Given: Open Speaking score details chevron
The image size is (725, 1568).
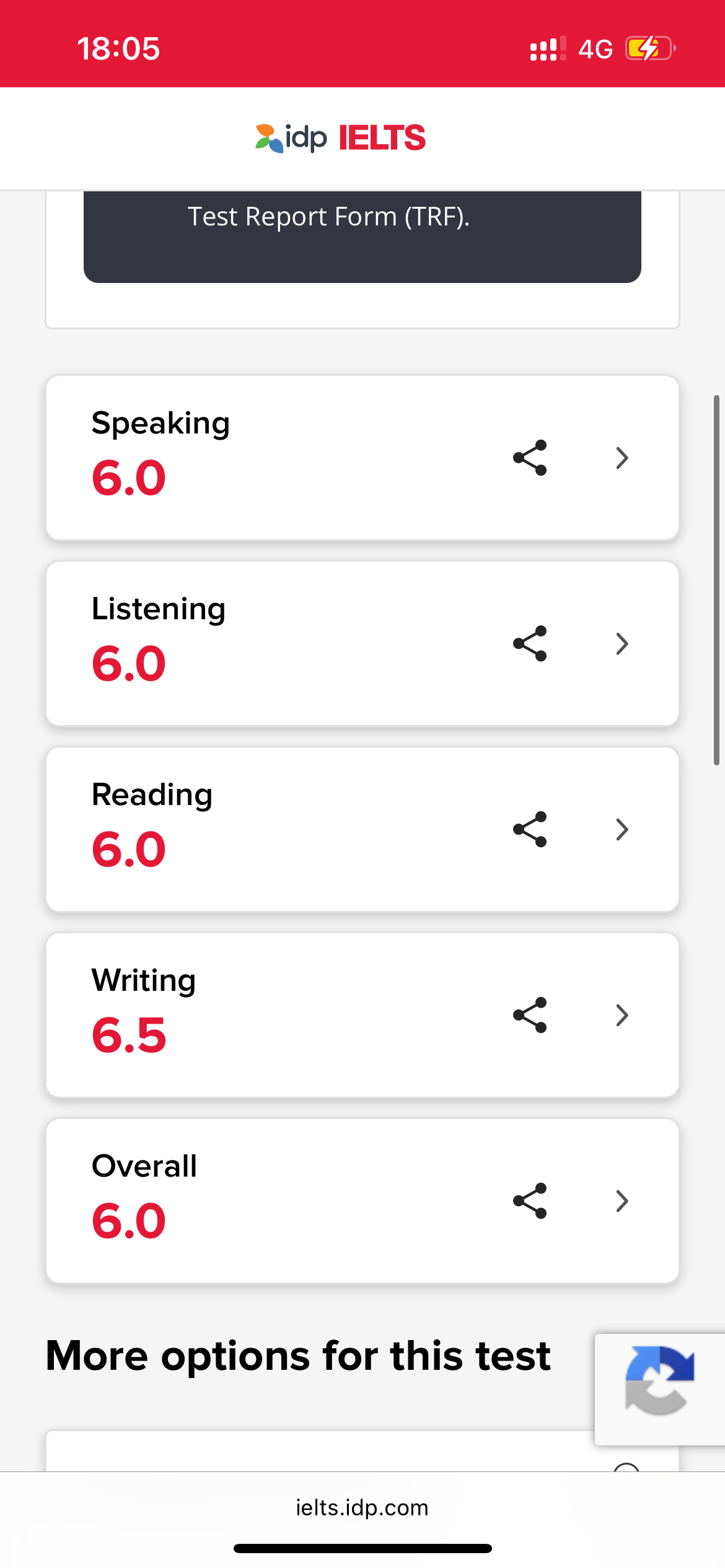Looking at the screenshot, I should coord(622,458).
